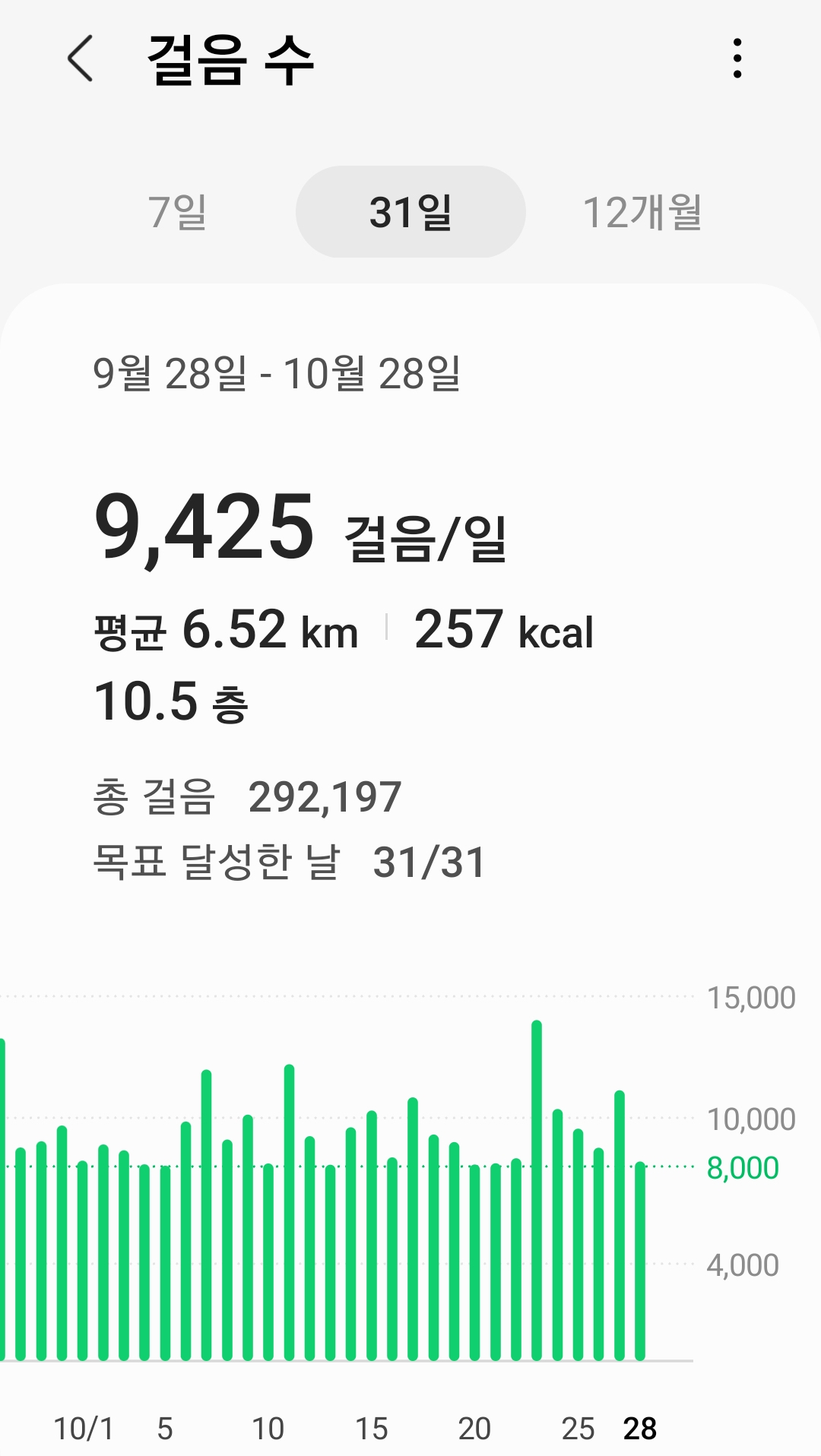Go back from the 걸음 수 screen
This screenshot has height=1456, width=821.
pos(81,59)
